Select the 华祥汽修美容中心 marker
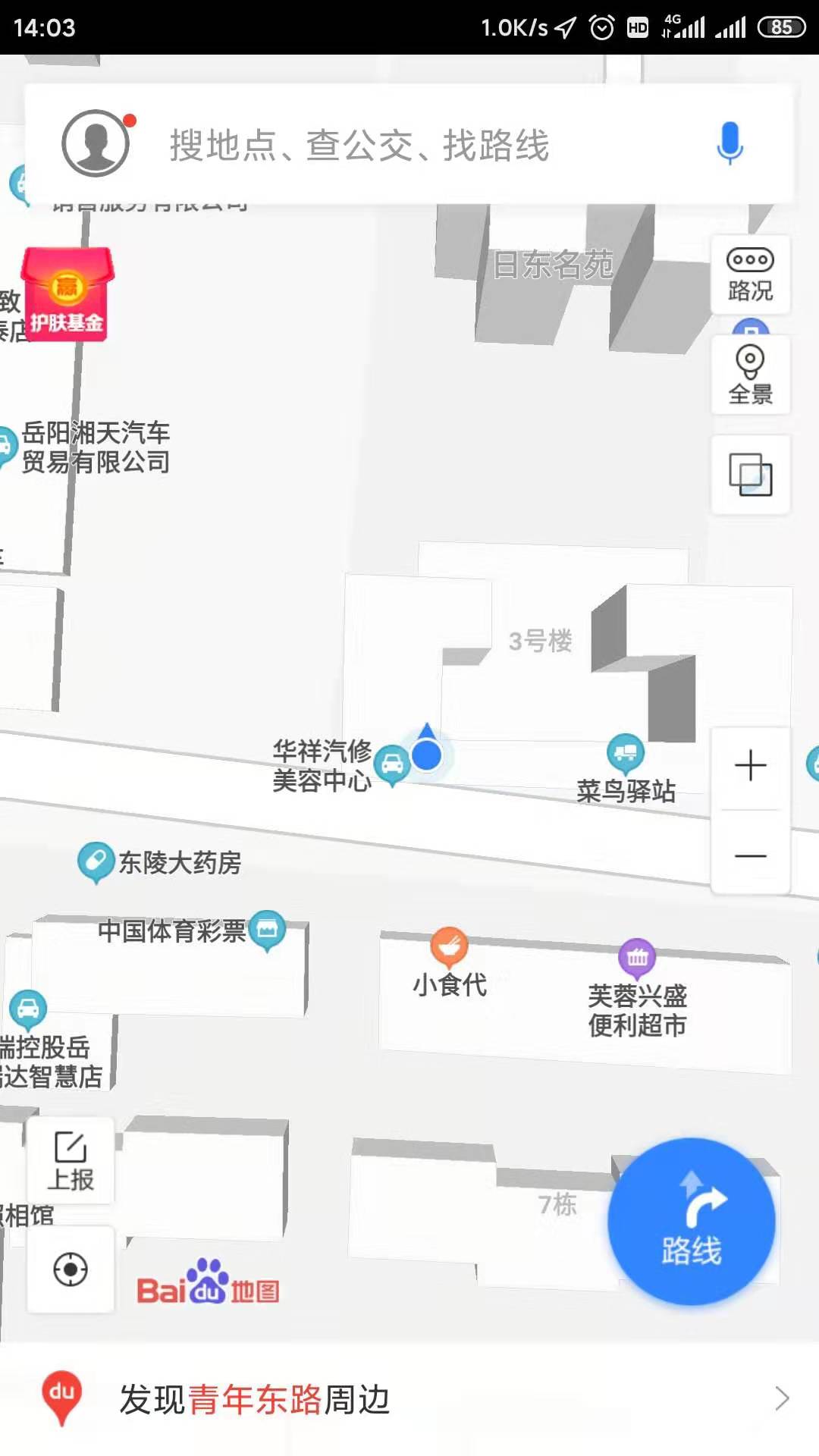The height and width of the screenshot is (1456, 819). (392, 764)
